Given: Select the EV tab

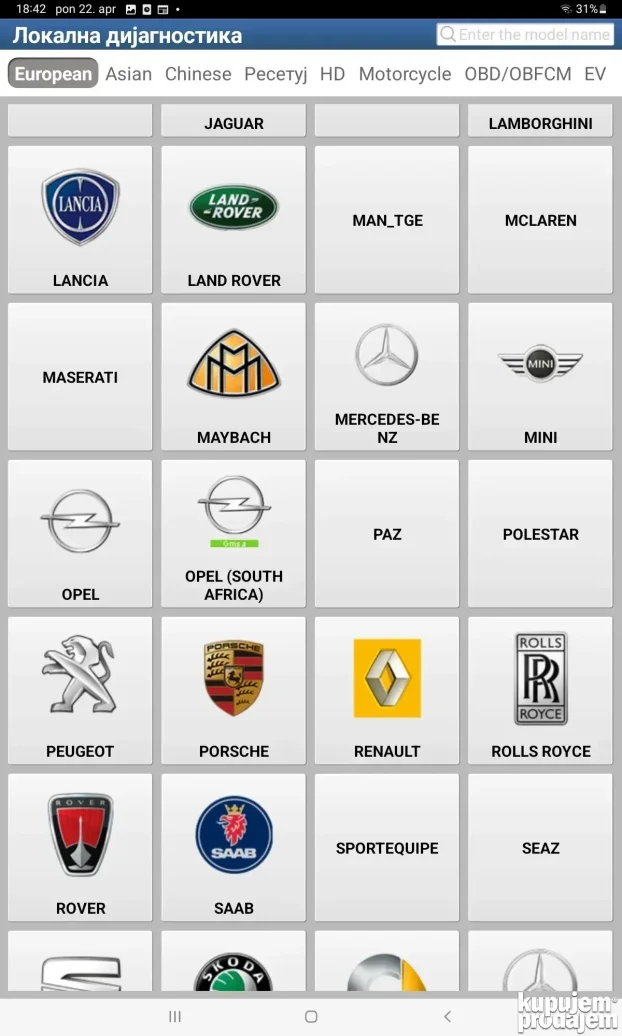Looking at the screenshot, I should pos(595,74).
